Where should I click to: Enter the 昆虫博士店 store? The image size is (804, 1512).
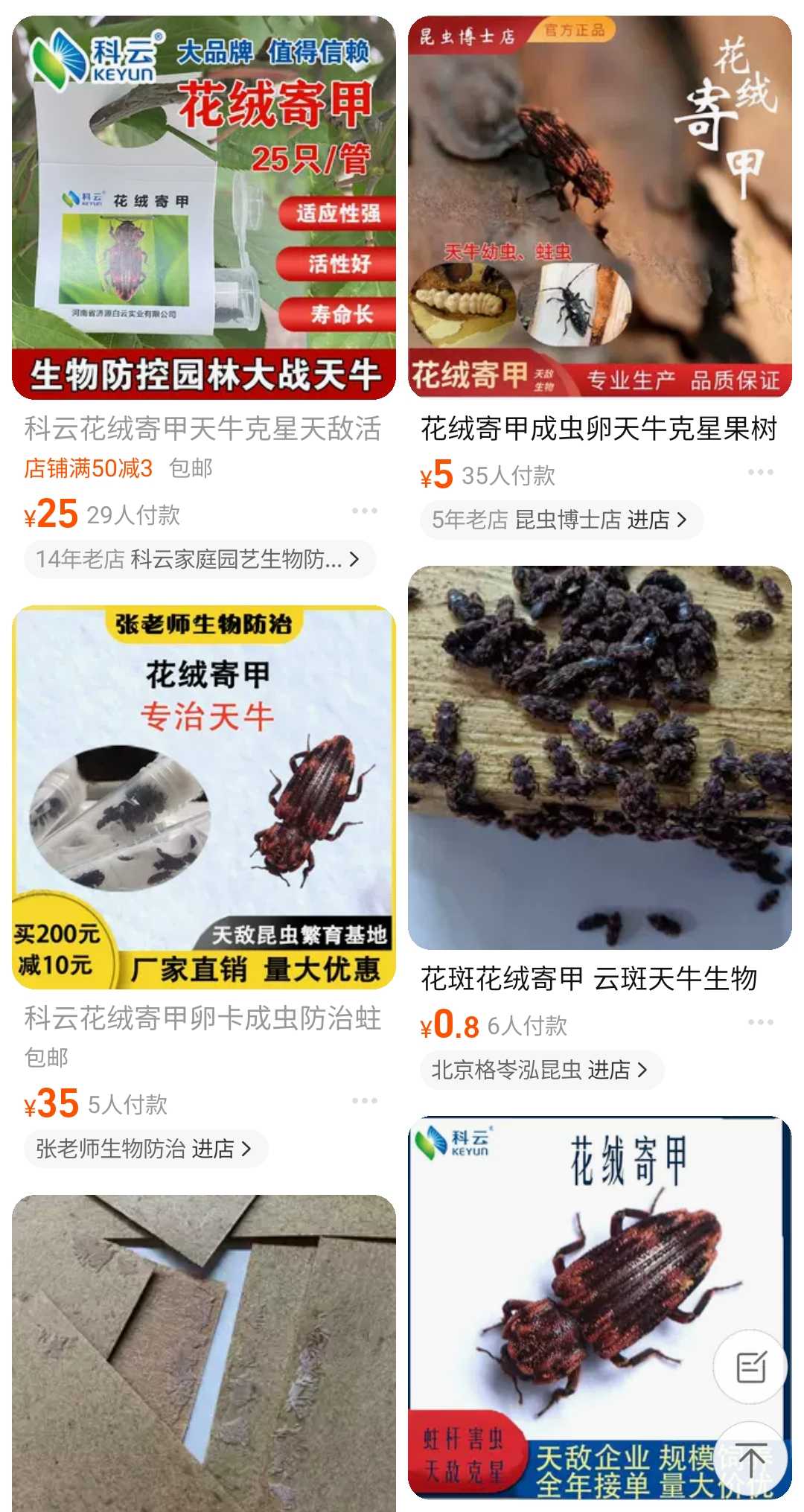point(561,520)
